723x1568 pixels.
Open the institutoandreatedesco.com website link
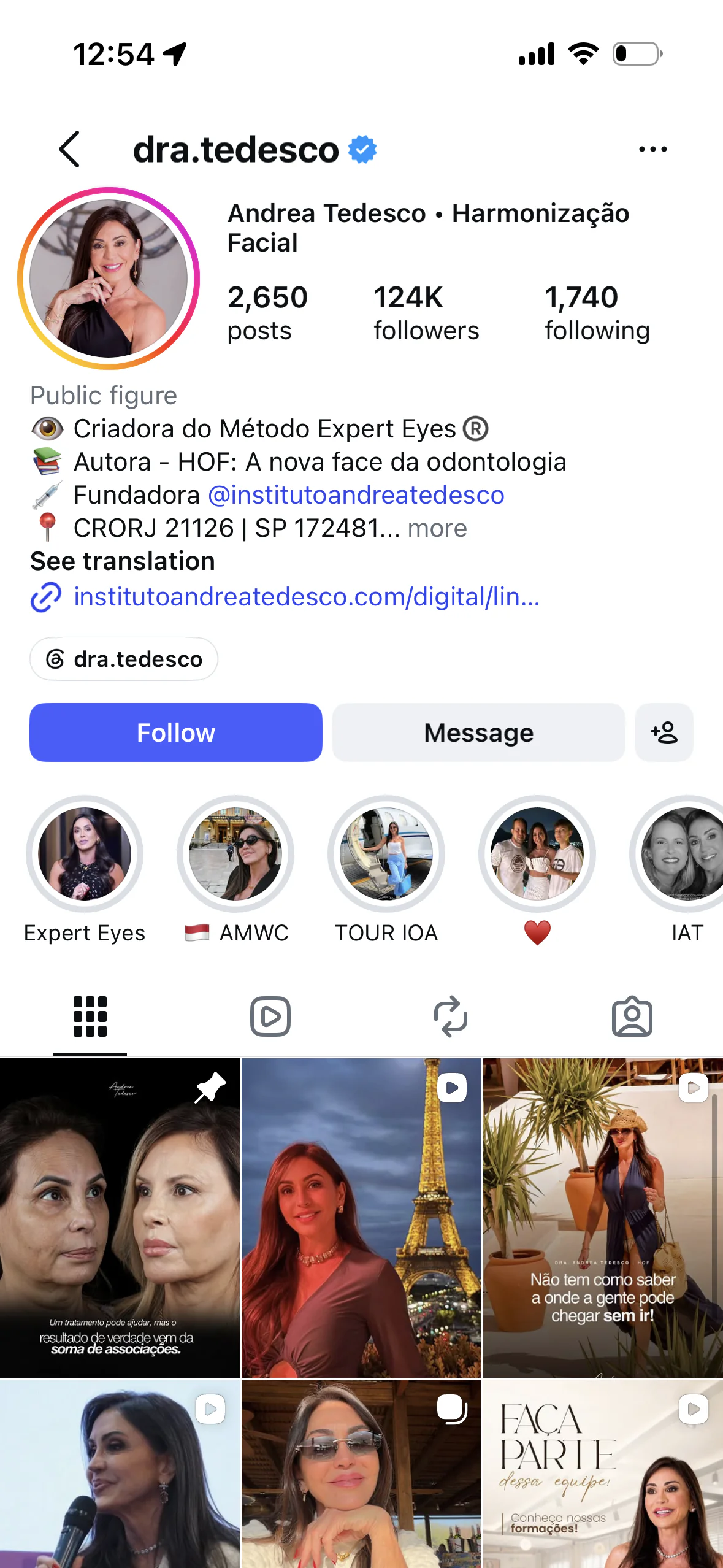pos(307,597)
